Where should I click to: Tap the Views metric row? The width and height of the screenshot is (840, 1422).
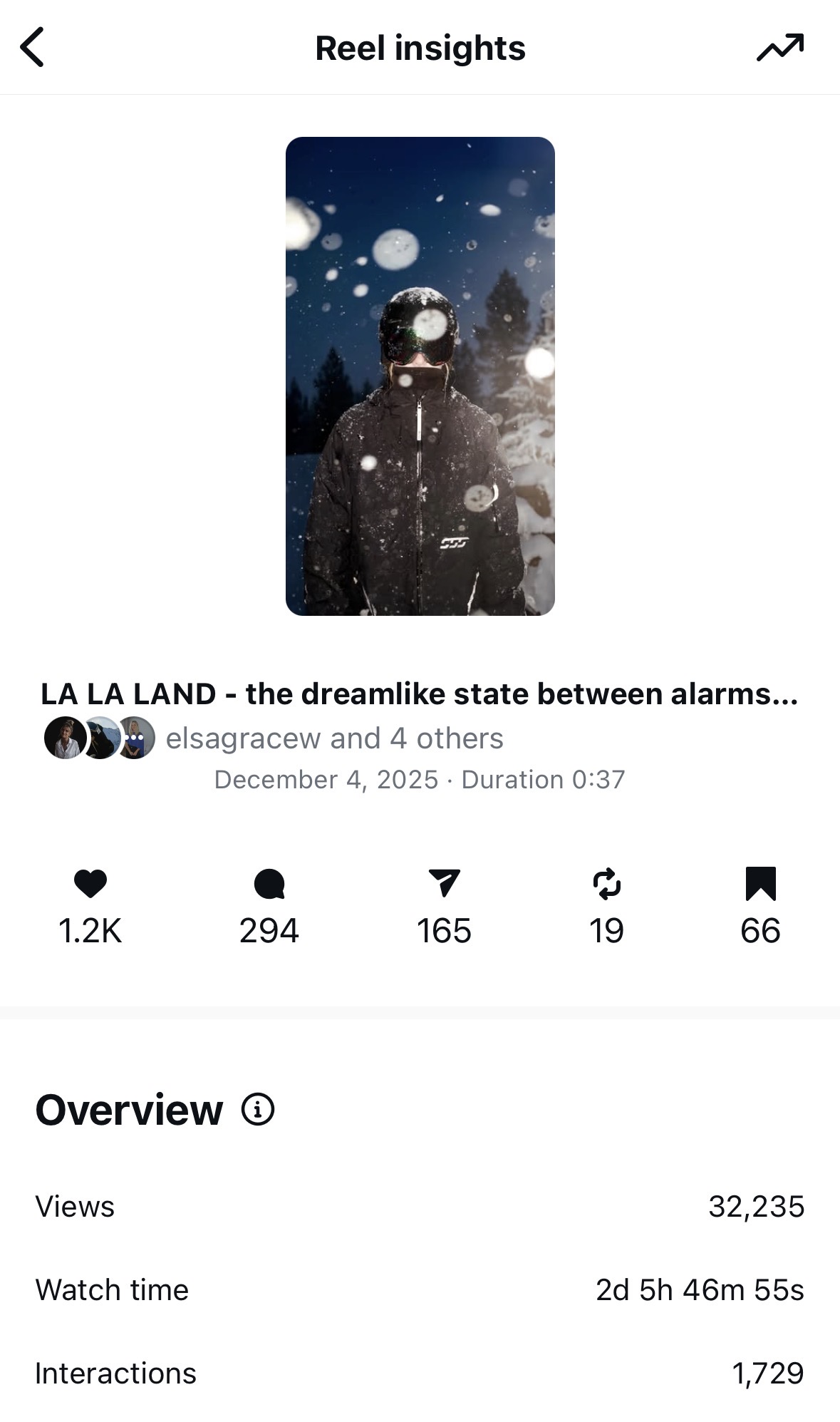pos(420,1207)
